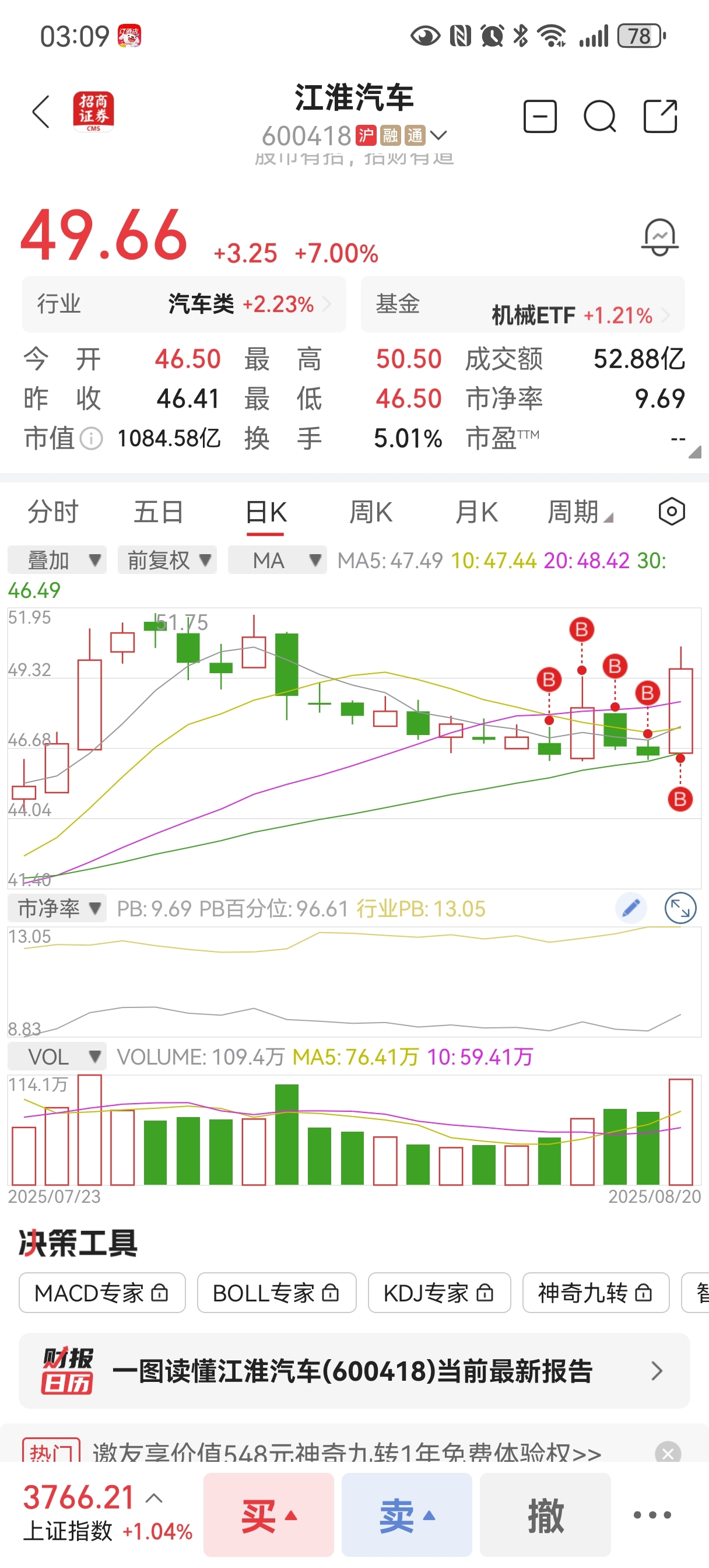This screenshot has height=1568, width=709.
Task: Open the 一图读懂江淮汽车 report banner
Action: pos(354,1371)
